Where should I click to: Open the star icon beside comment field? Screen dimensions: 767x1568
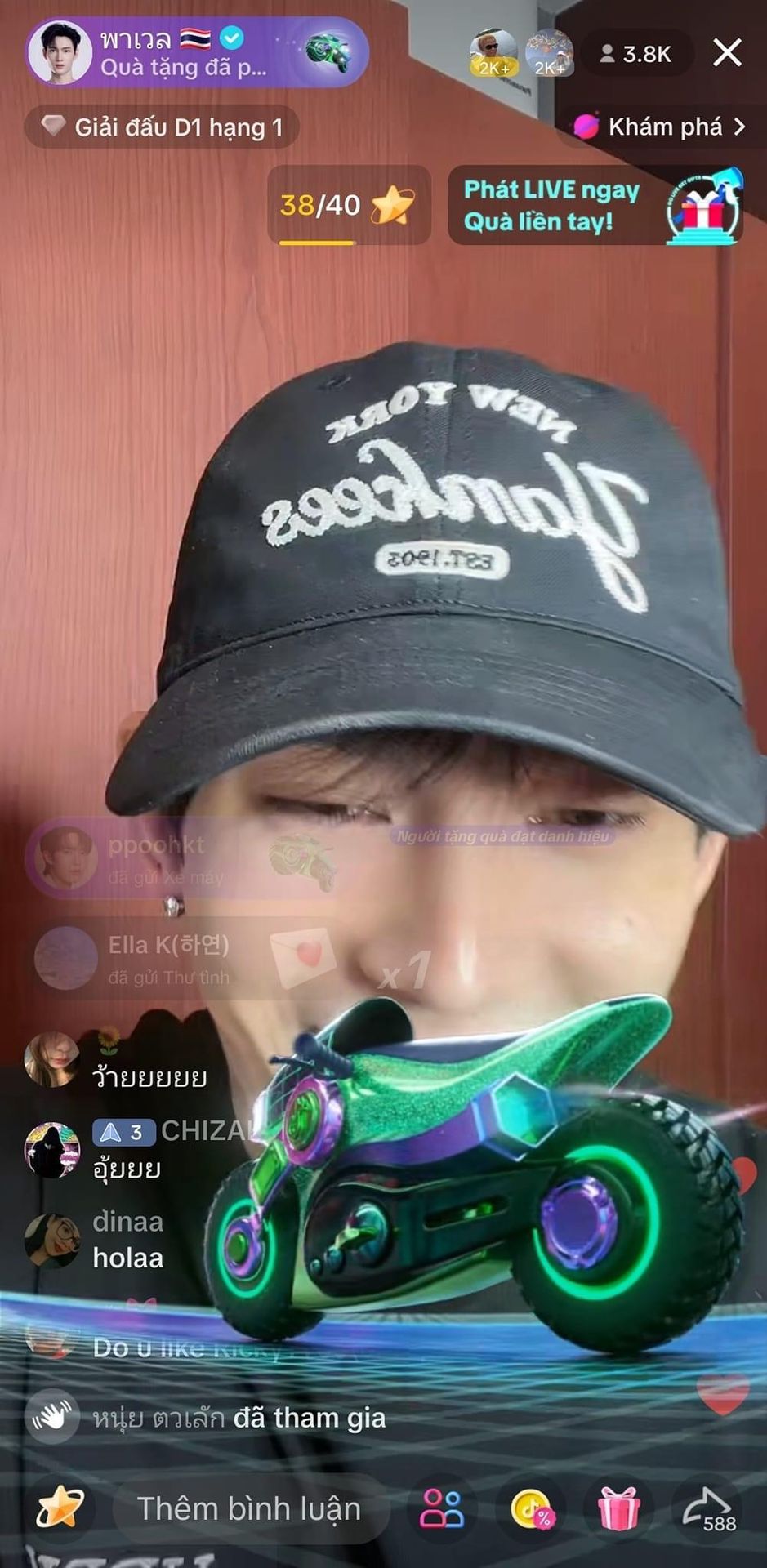coord(60,1508)
